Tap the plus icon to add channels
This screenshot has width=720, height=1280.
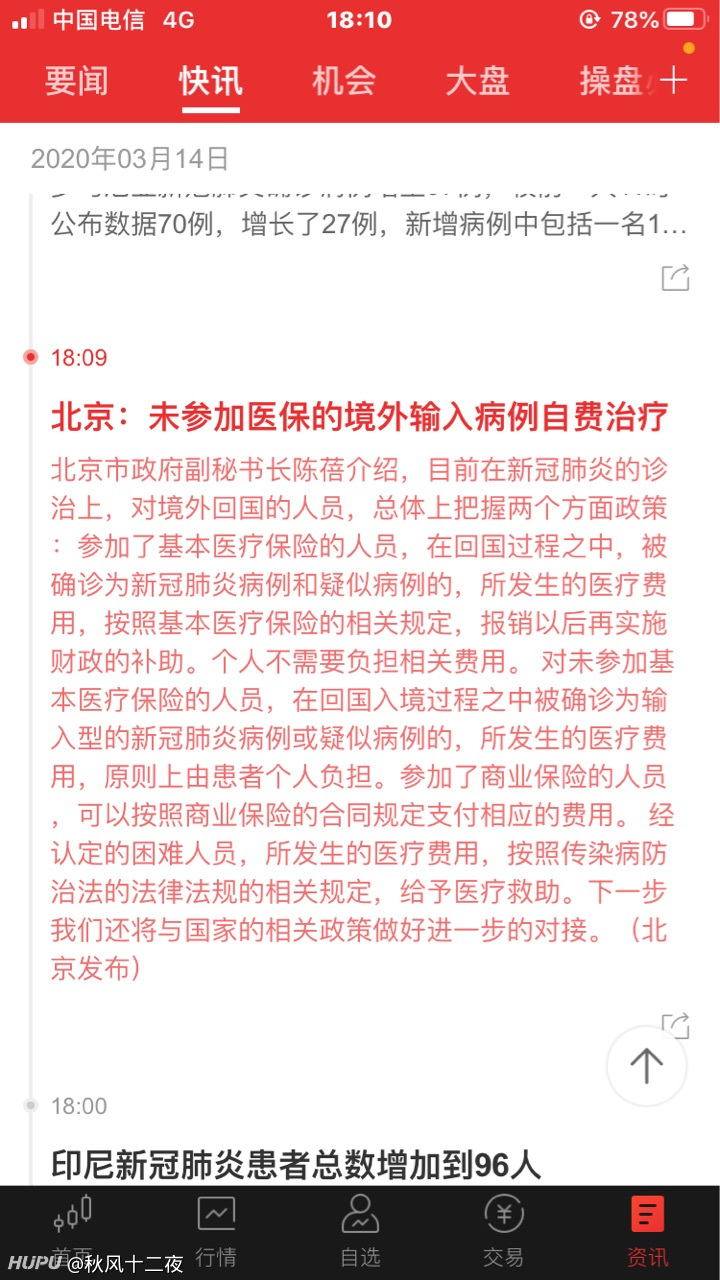pyautogui.click(x=674, y=81)
